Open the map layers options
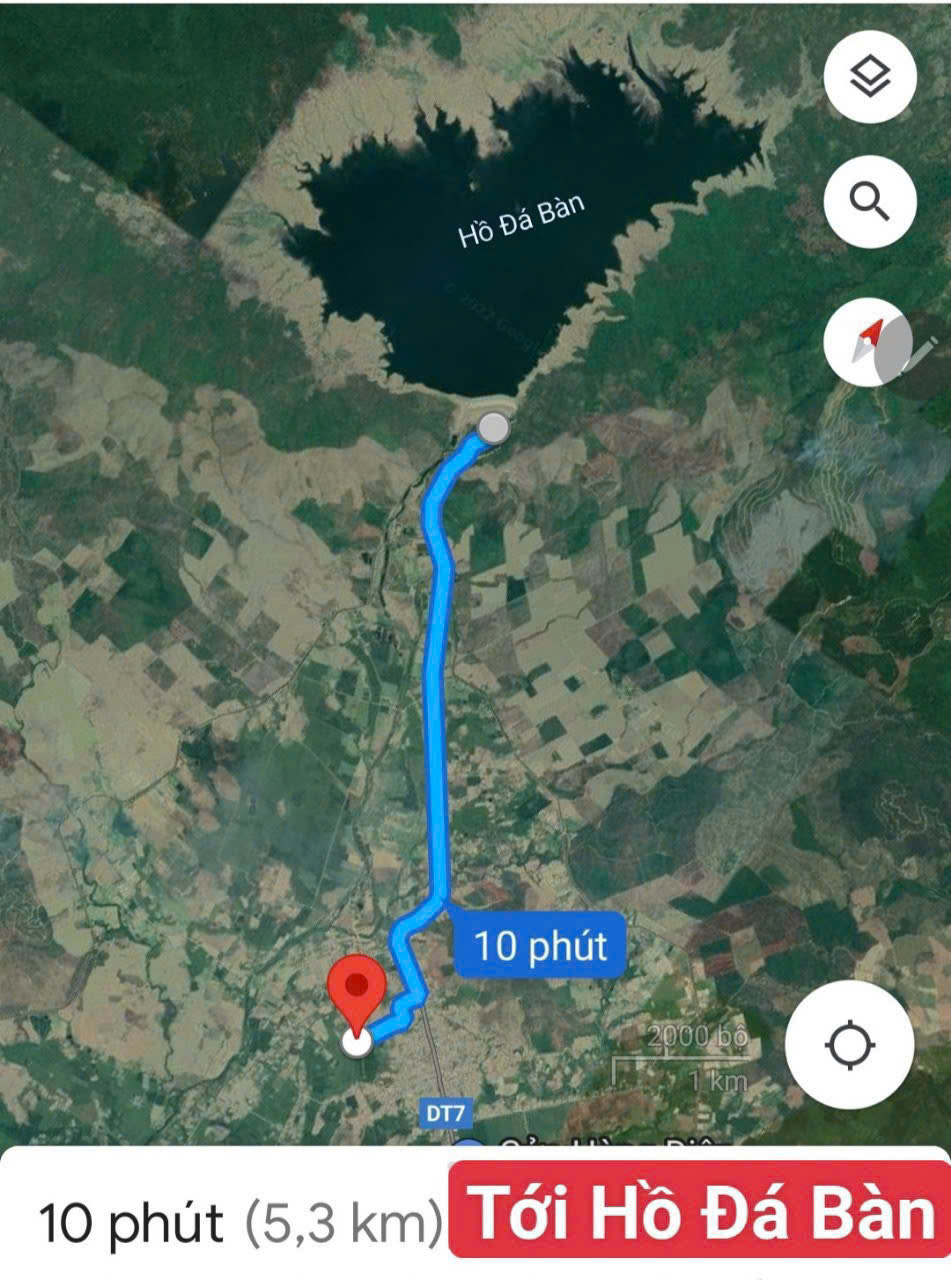 870,77
